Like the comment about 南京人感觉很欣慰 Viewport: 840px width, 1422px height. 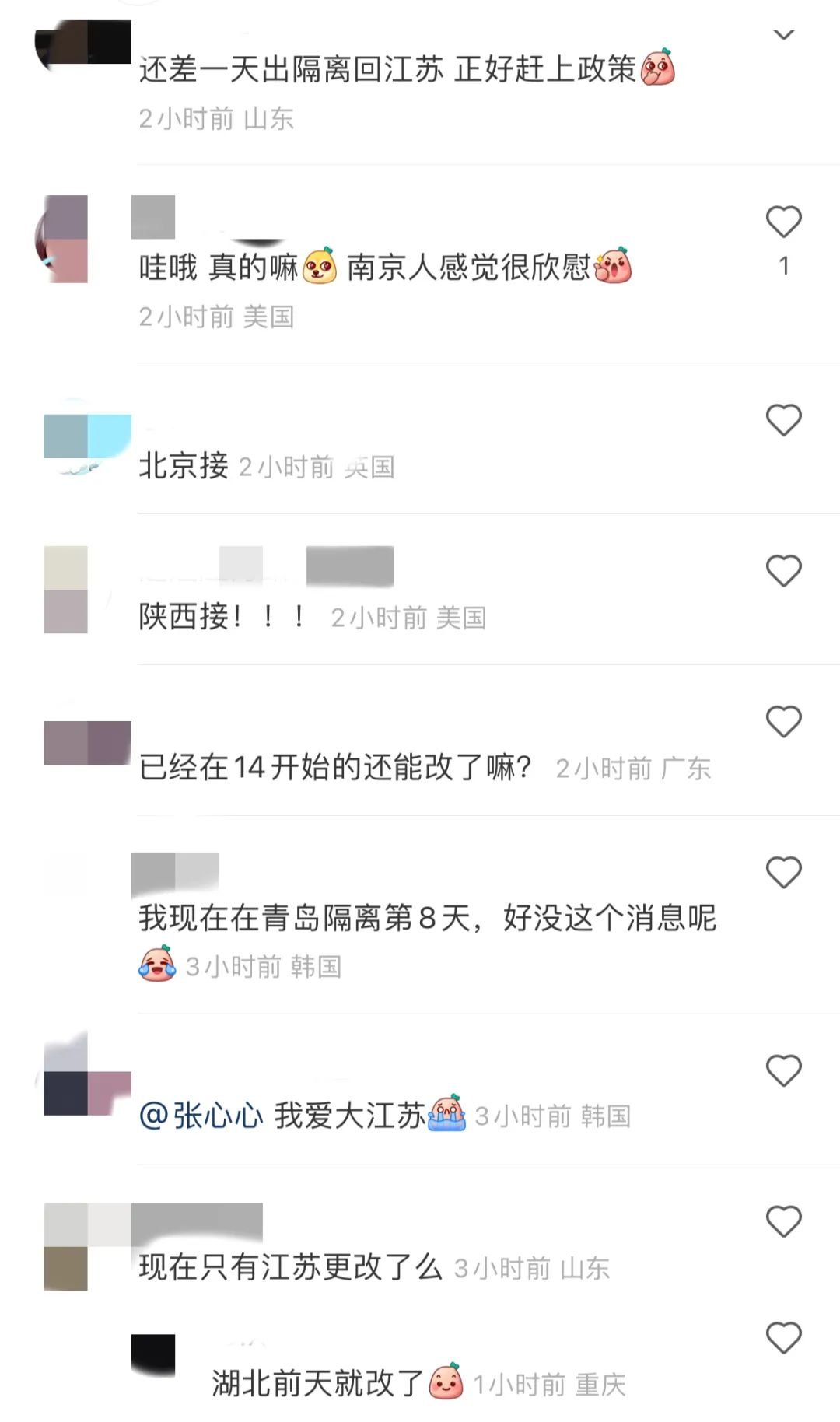tap(783, 222)
